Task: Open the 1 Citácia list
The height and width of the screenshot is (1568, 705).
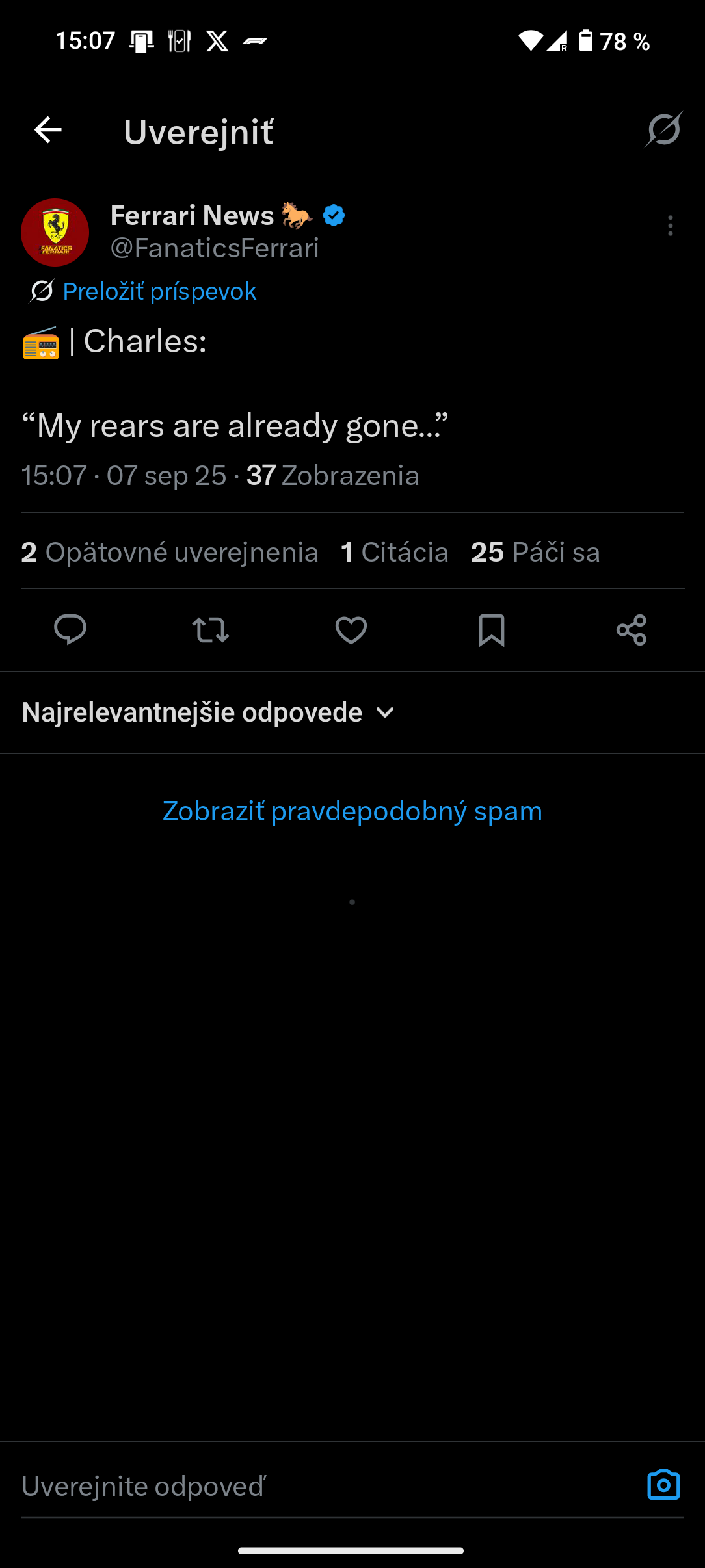Action: click(x=395, y=552)
